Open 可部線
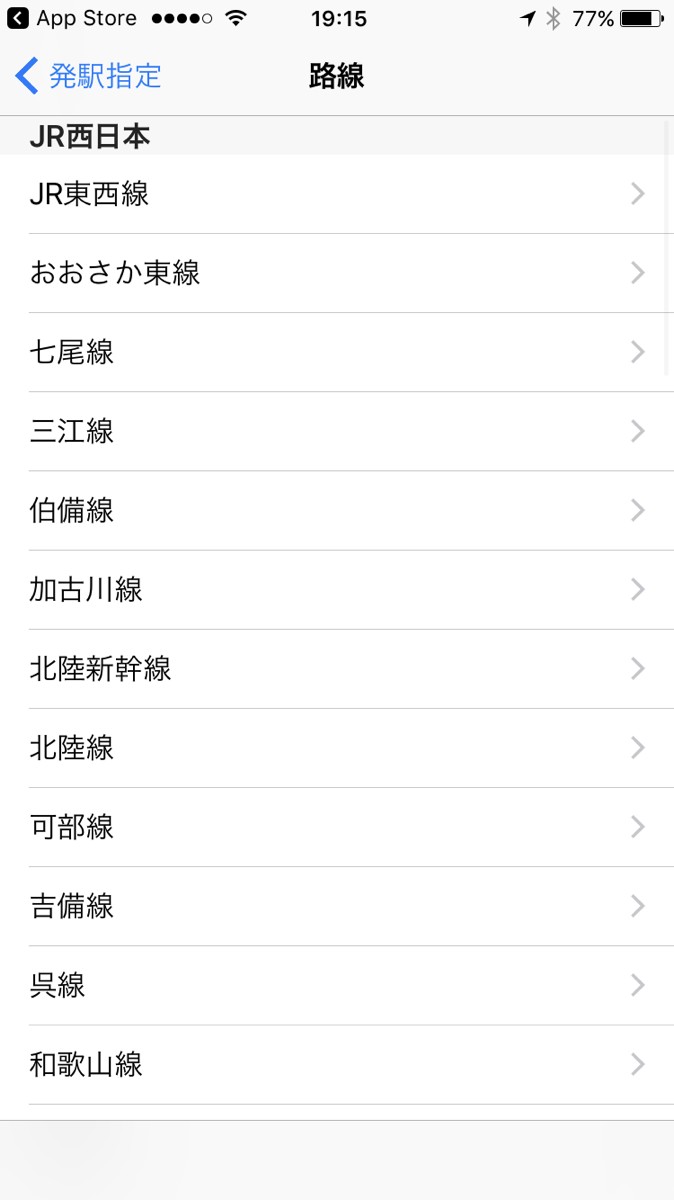This screenshot has width=674, height=1200. coord(337,827)
